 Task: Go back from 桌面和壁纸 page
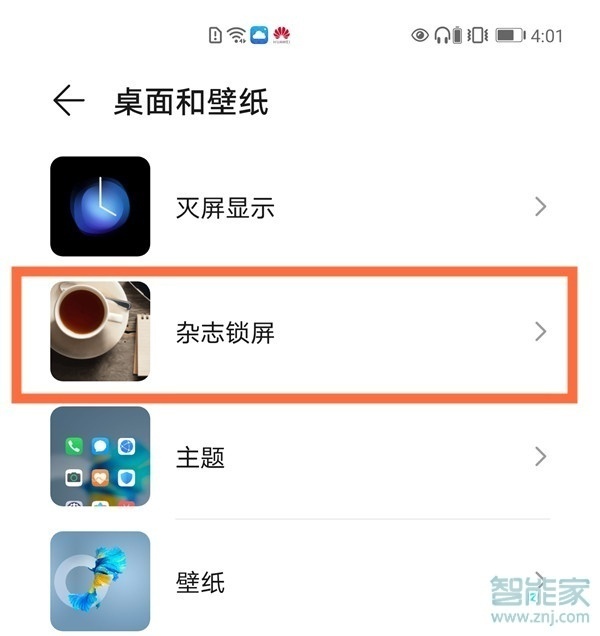point(68,100)
